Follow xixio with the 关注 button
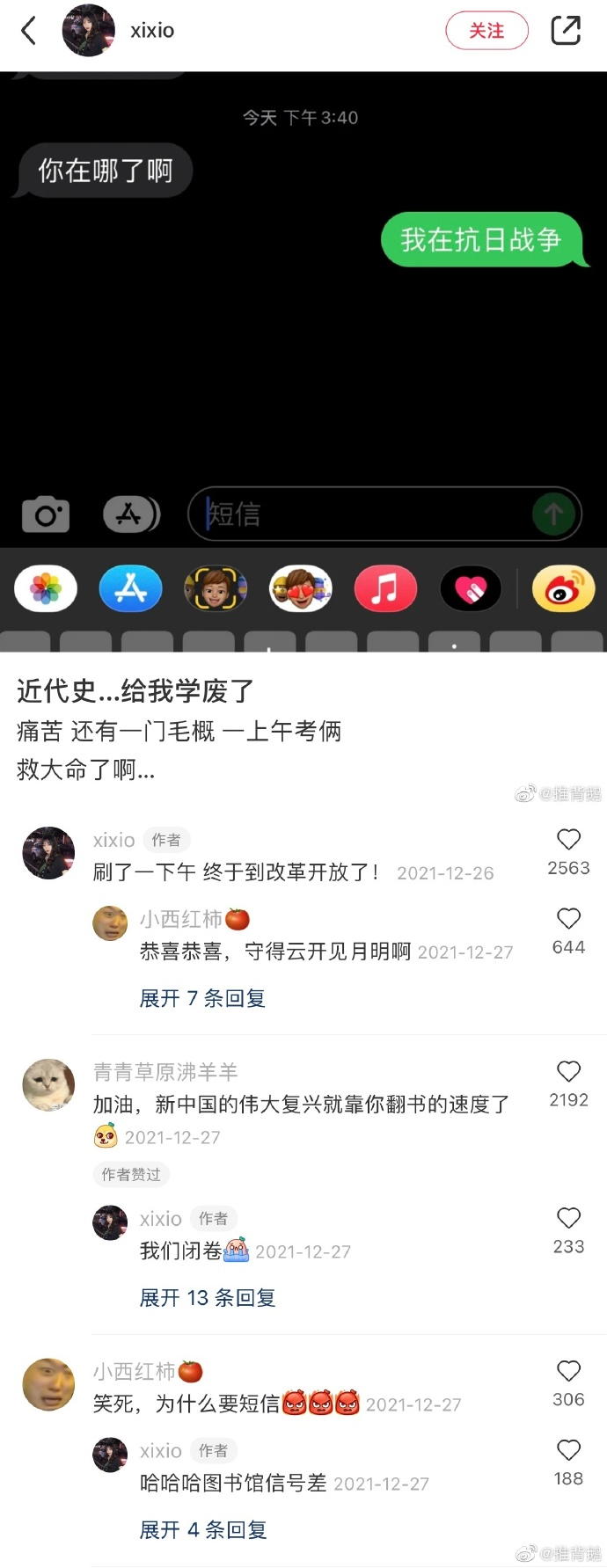The image size is (607, 1568). point(486,31)
